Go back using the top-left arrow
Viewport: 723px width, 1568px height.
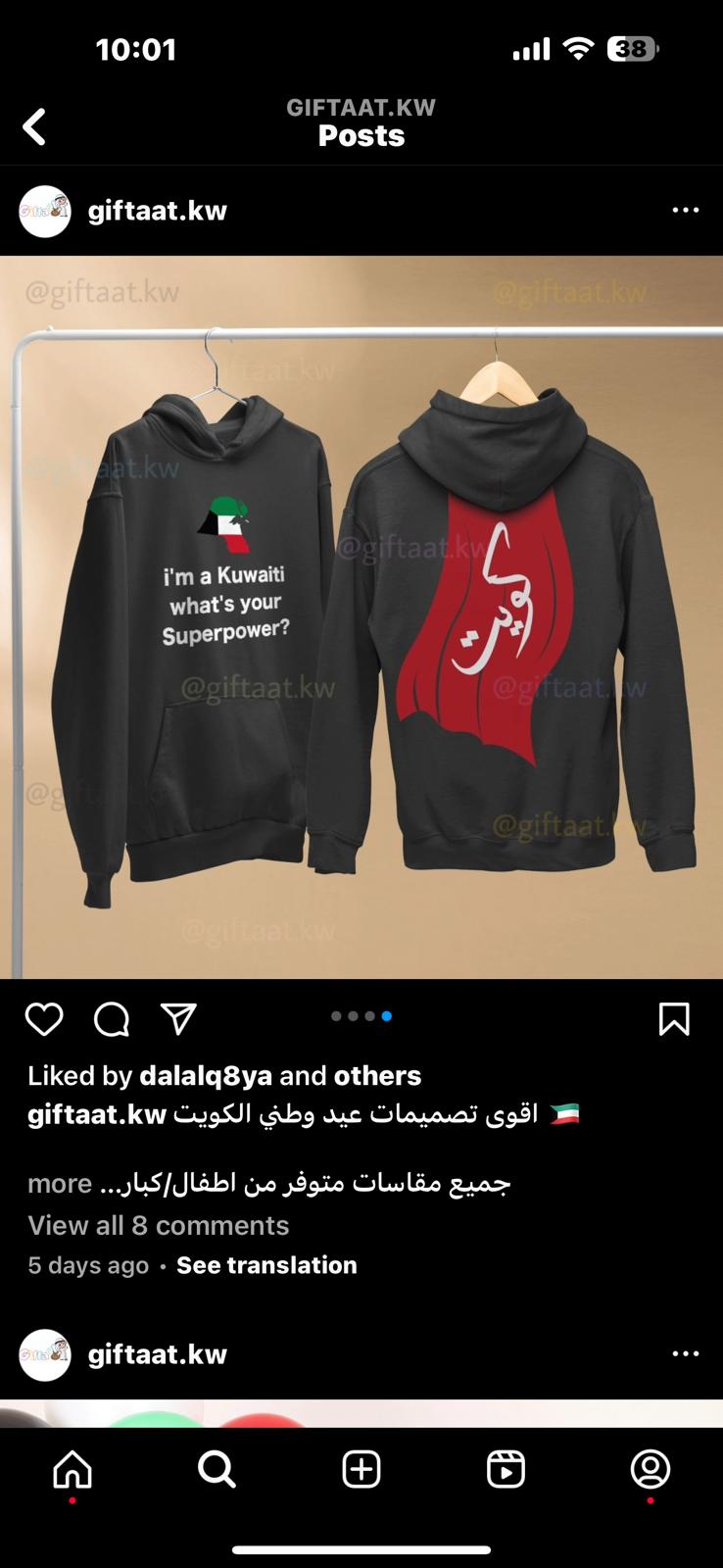(x=34, y=126)
